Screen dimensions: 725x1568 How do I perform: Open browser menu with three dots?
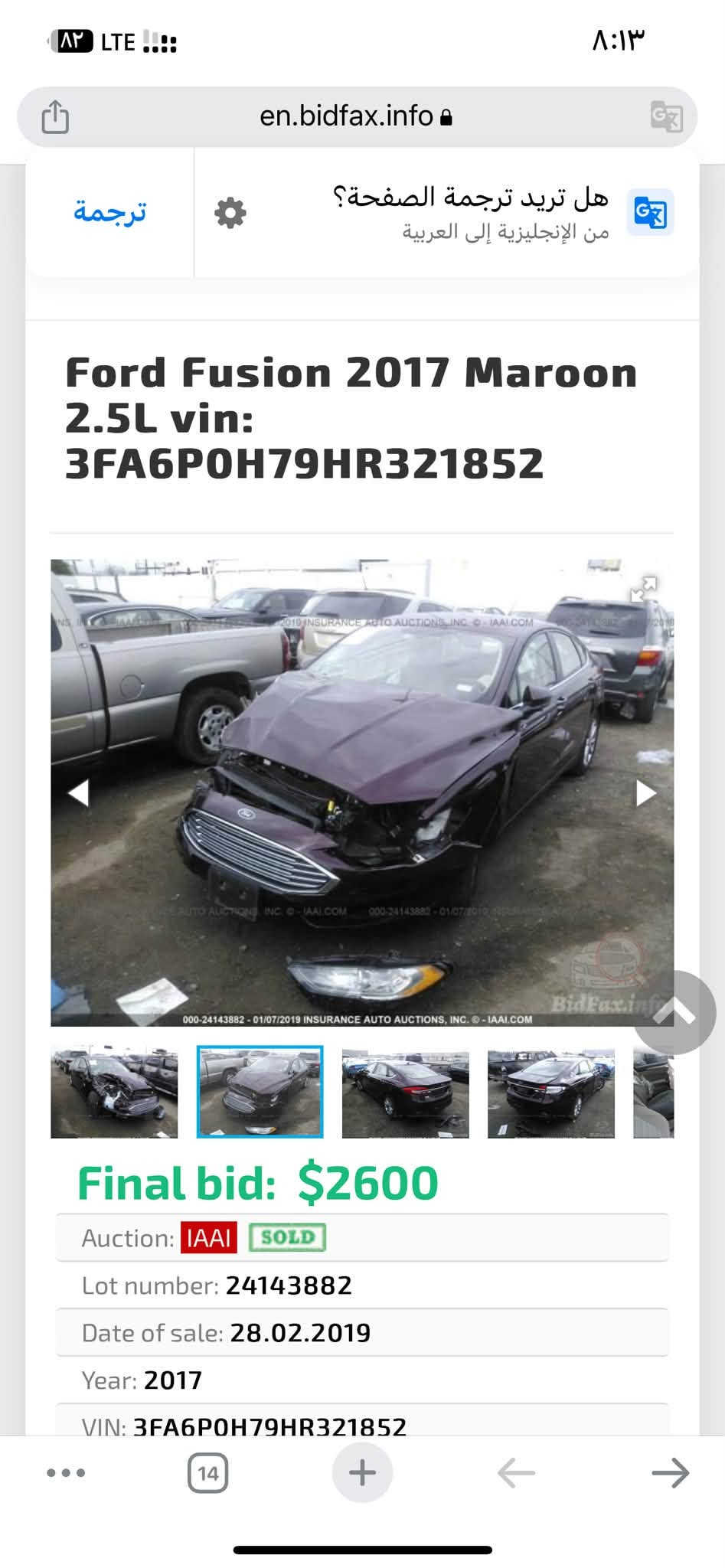tap(67, 1472)
